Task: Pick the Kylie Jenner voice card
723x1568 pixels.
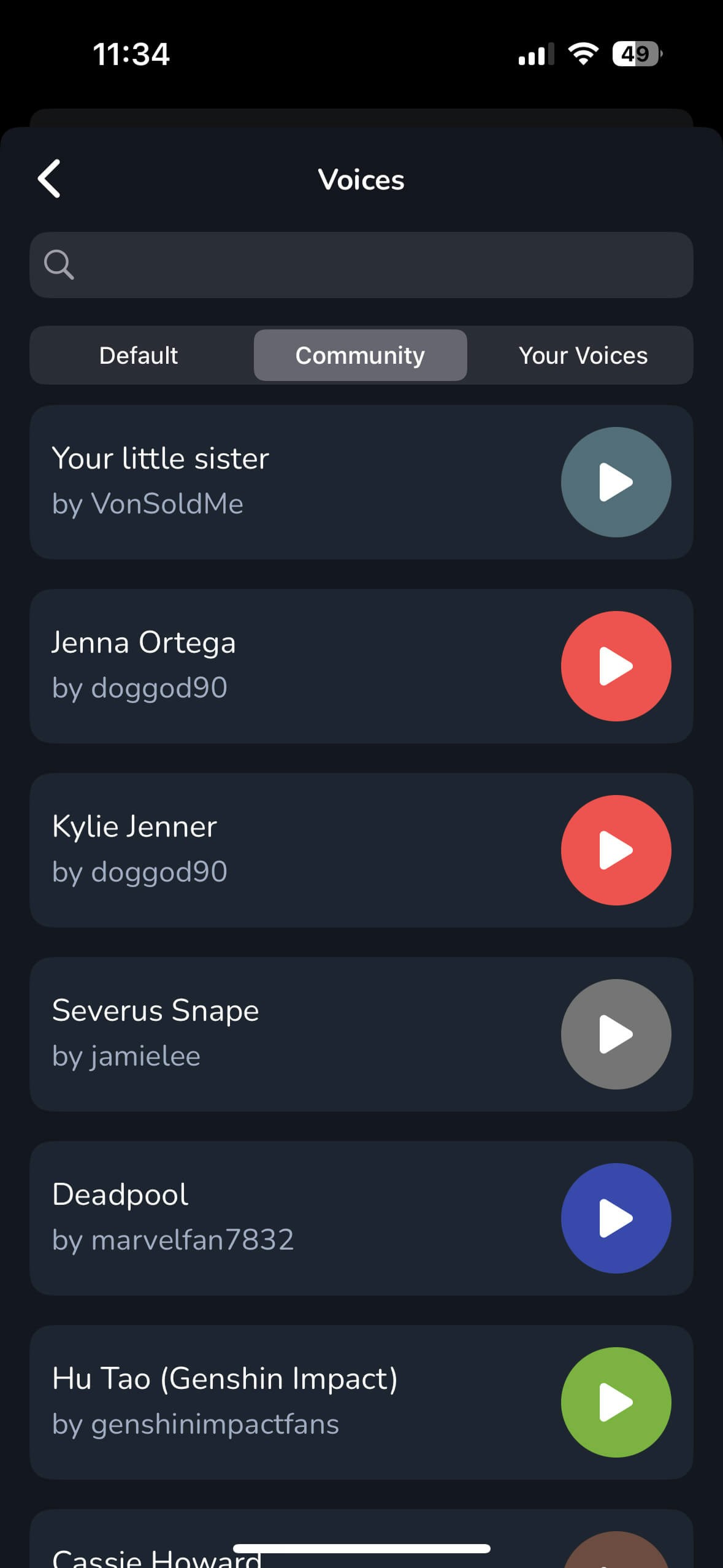Action: [276, 850]
